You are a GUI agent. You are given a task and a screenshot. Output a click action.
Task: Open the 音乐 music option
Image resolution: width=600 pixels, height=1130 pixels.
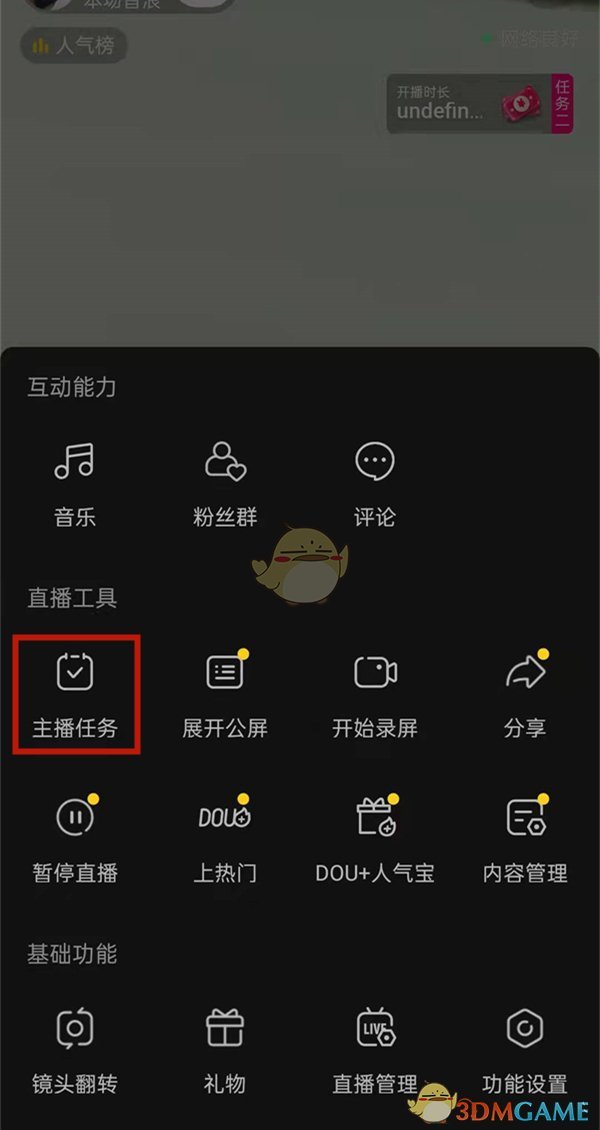click(x=75, y=483)
